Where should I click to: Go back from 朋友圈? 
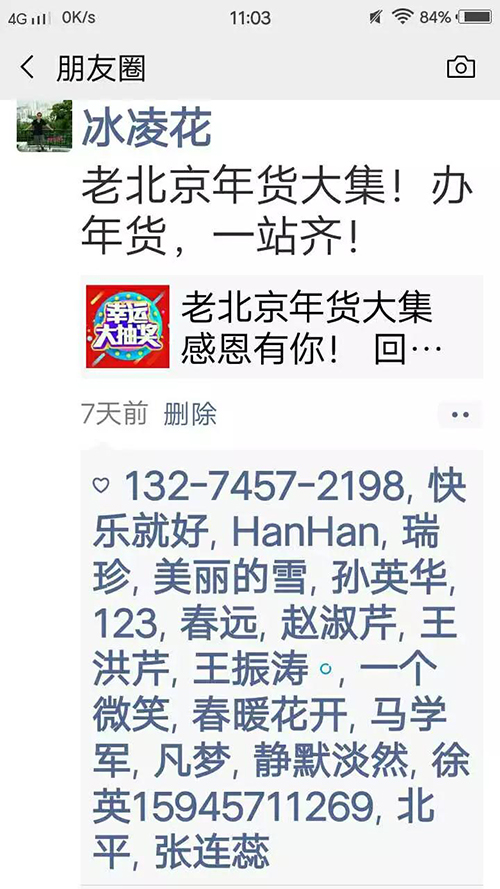(x=27, y=67)
